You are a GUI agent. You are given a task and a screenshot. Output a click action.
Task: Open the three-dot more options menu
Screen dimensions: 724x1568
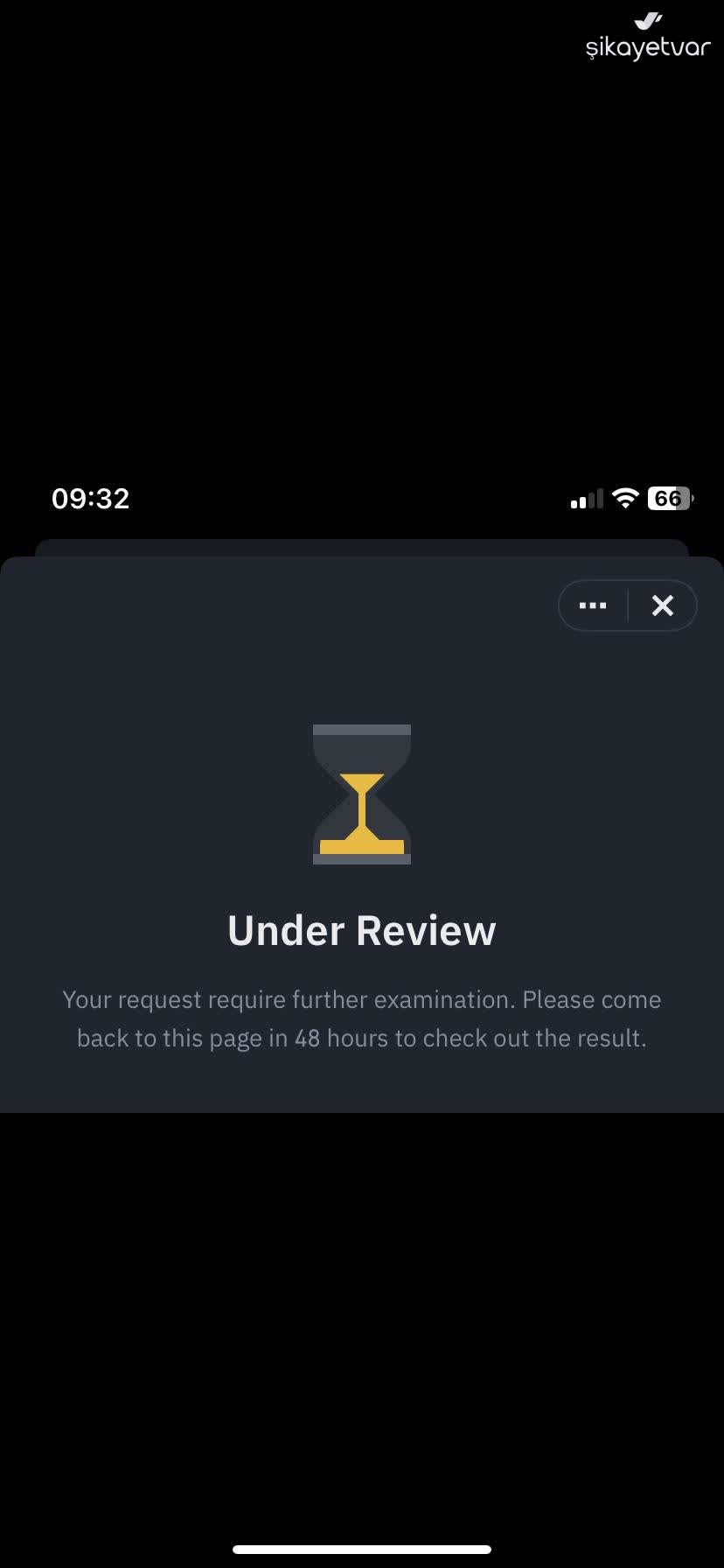[x=593, y=605]
